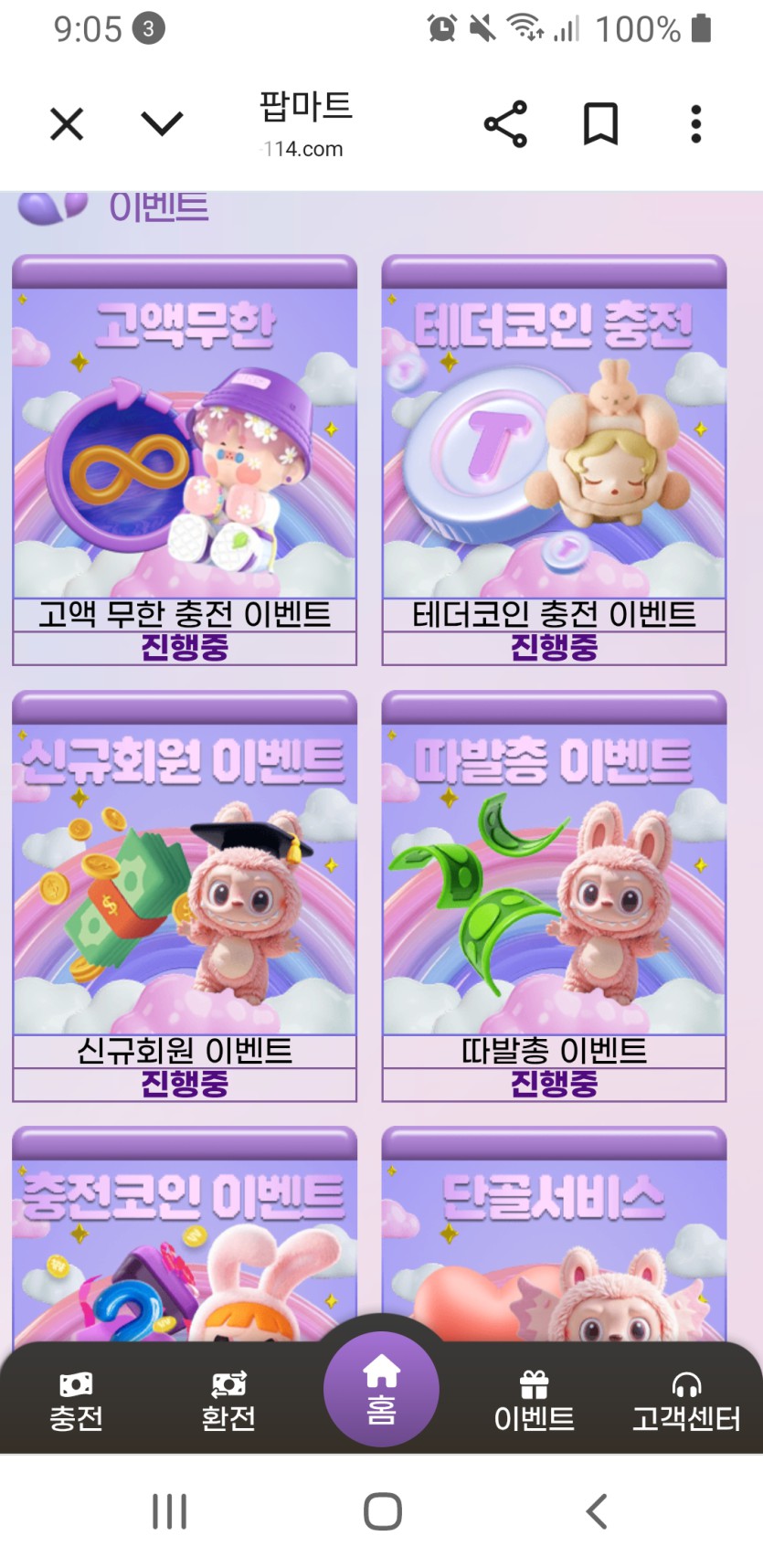Close the in-app browser page
The height and width of the screenshot is (1568, 763).
[67, 123]
